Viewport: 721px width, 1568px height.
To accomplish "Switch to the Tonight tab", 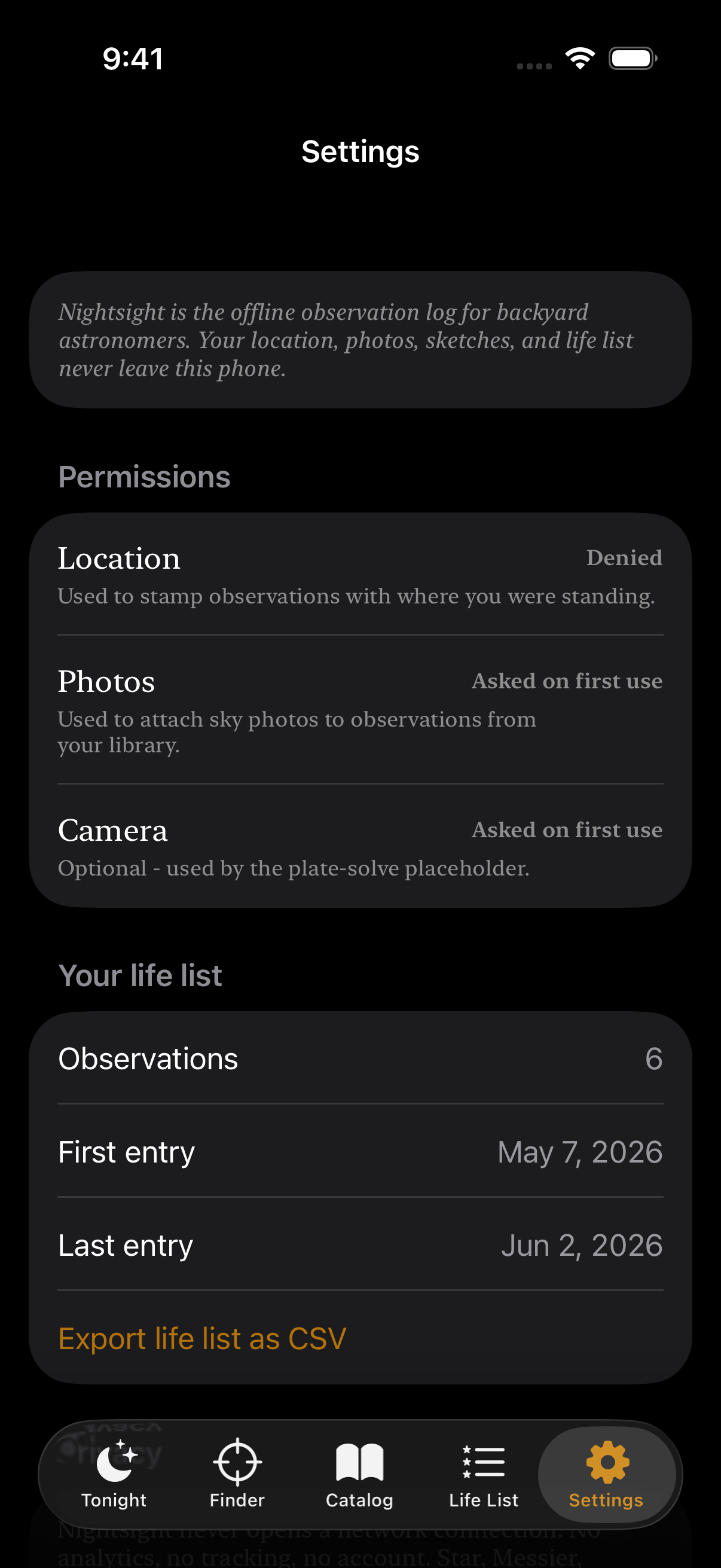I will (114, 1474).
